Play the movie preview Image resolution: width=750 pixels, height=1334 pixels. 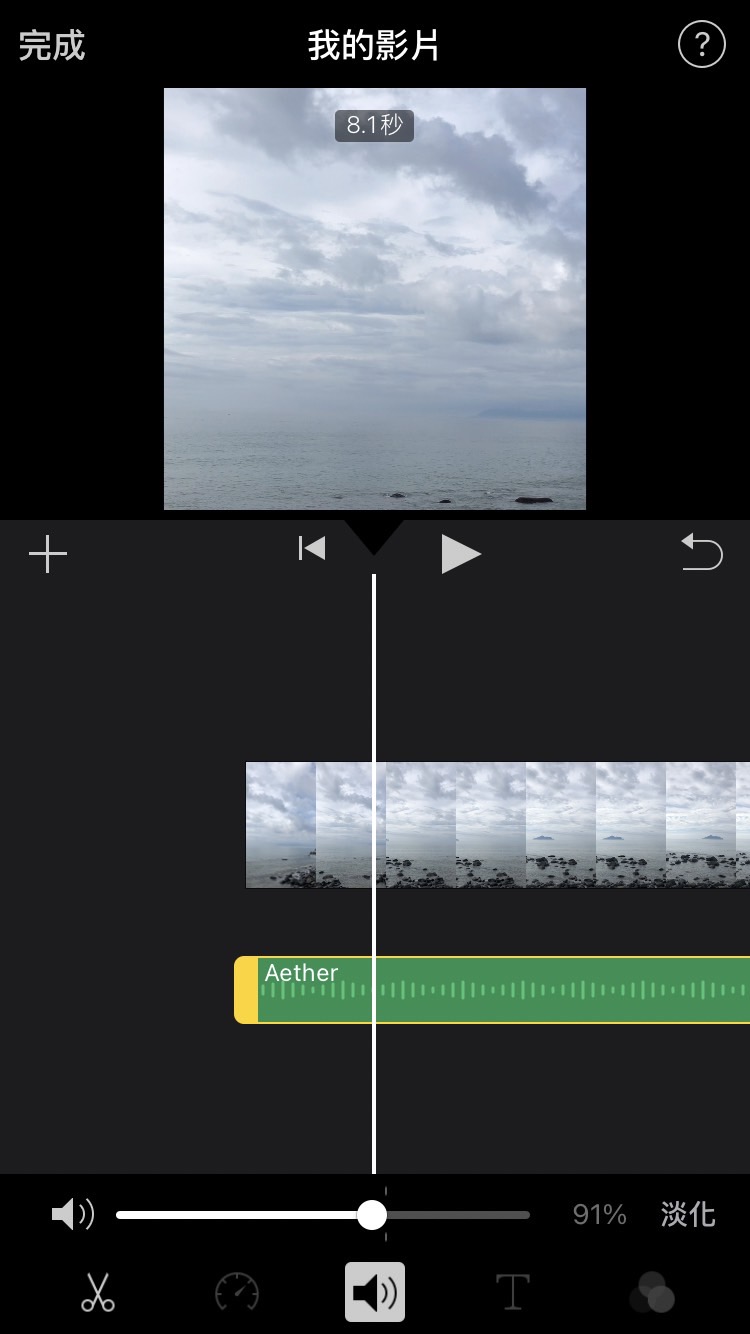461,553
